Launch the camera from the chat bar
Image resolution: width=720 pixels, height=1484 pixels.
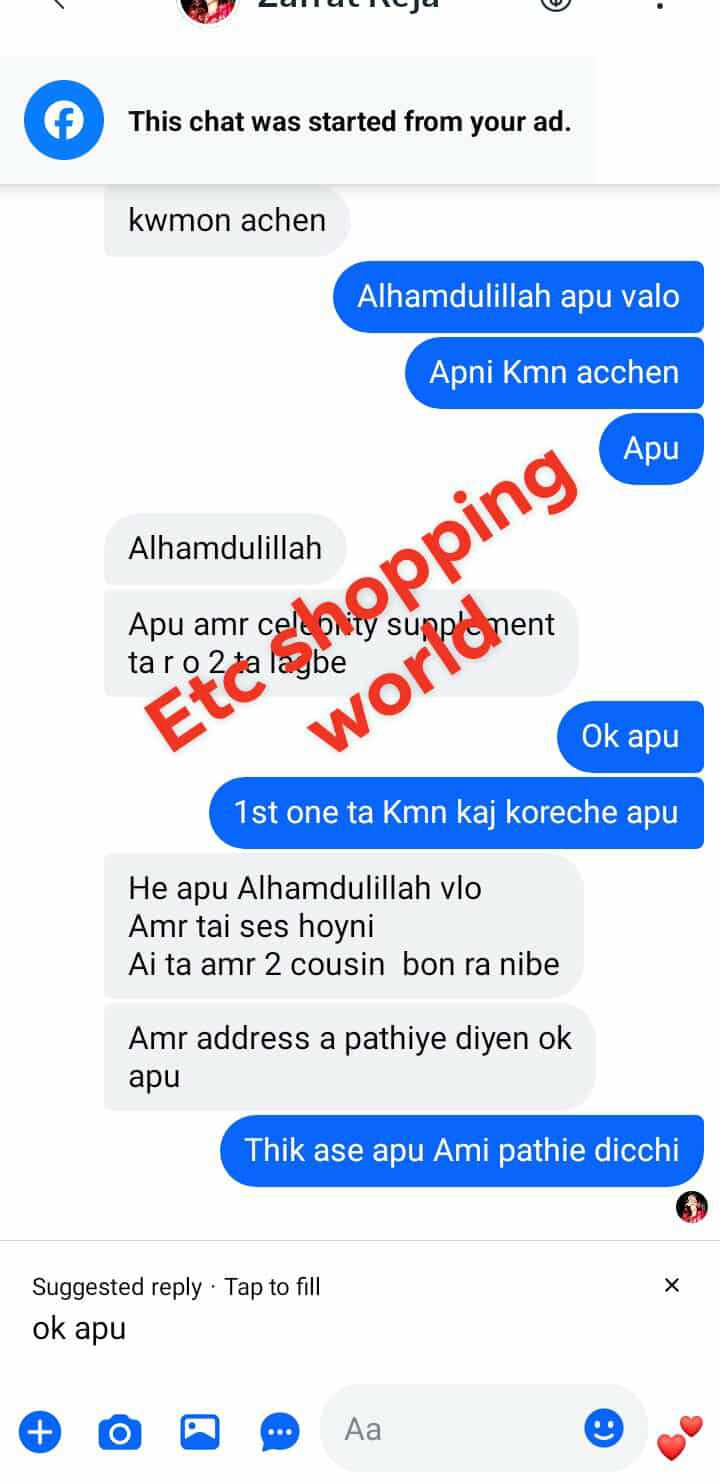click(119, 1433)
